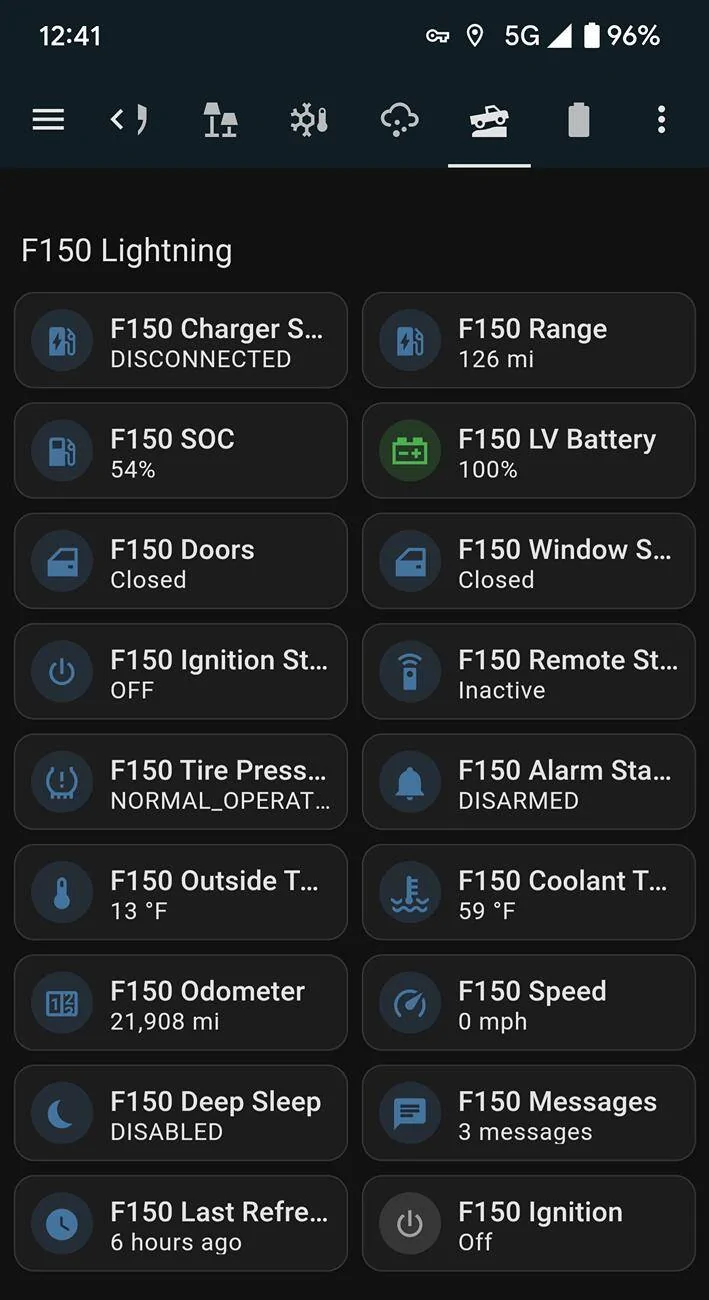This screenshot has height=1300, width=709.
Task: Open F150 Coolant temperature card
Action: [528, 893]
